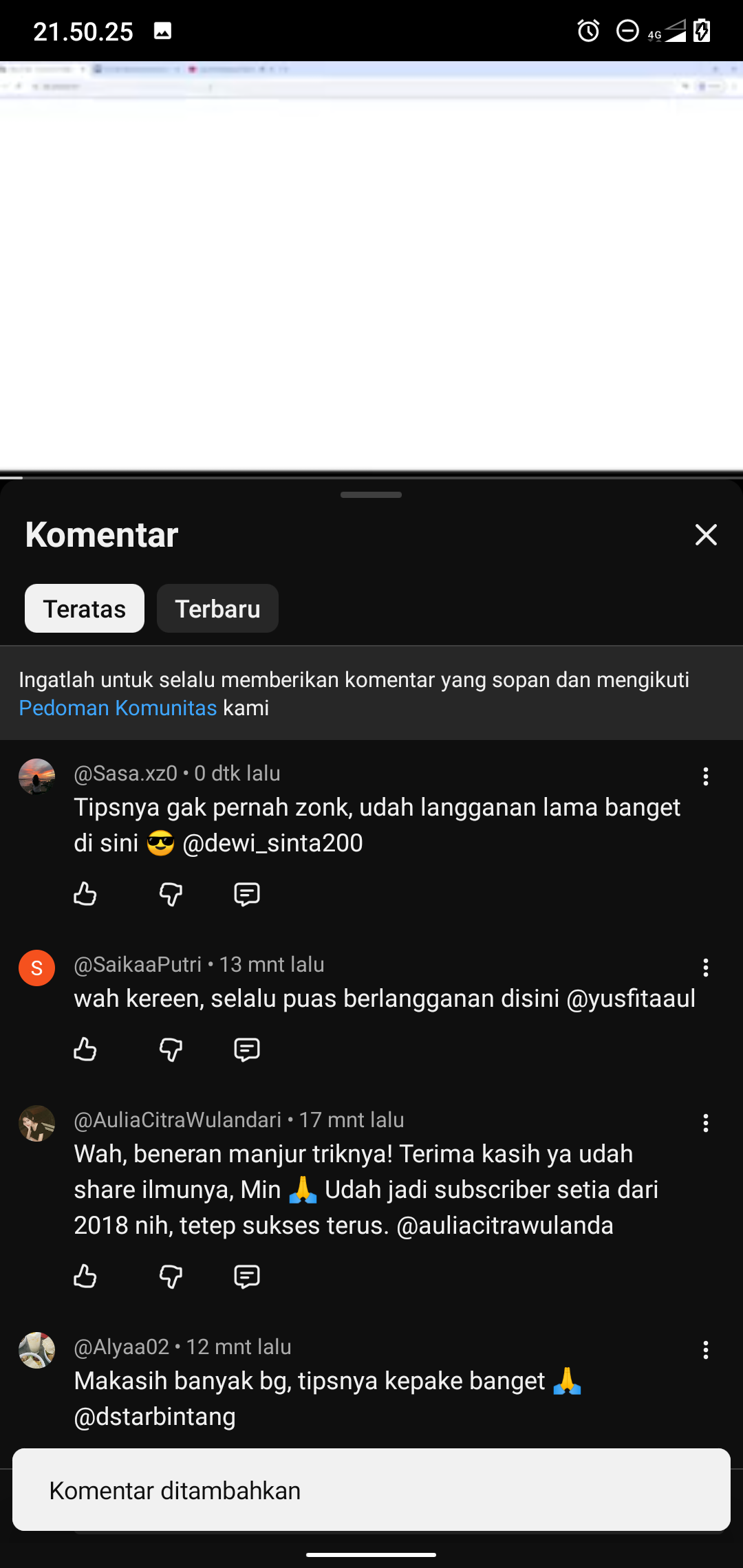Open options menu for @Sasa.xz0's comment
743x1568 pixels.
[705, 776]
